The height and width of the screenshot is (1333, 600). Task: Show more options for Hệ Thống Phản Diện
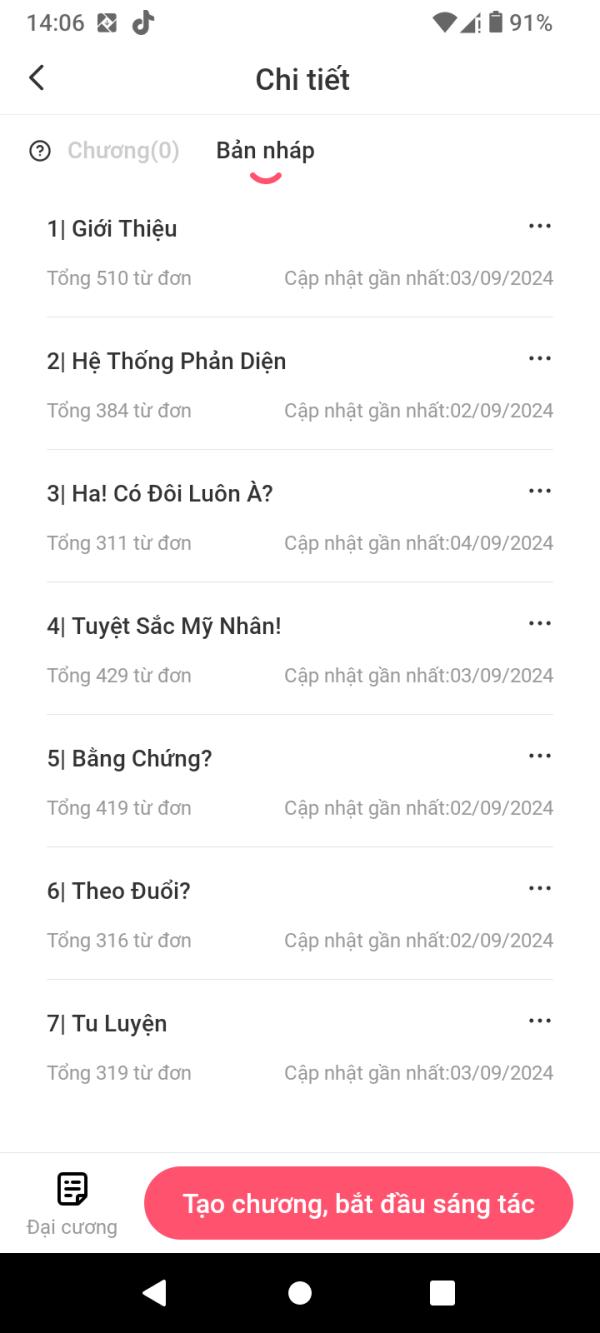click(x=539, y=359)
